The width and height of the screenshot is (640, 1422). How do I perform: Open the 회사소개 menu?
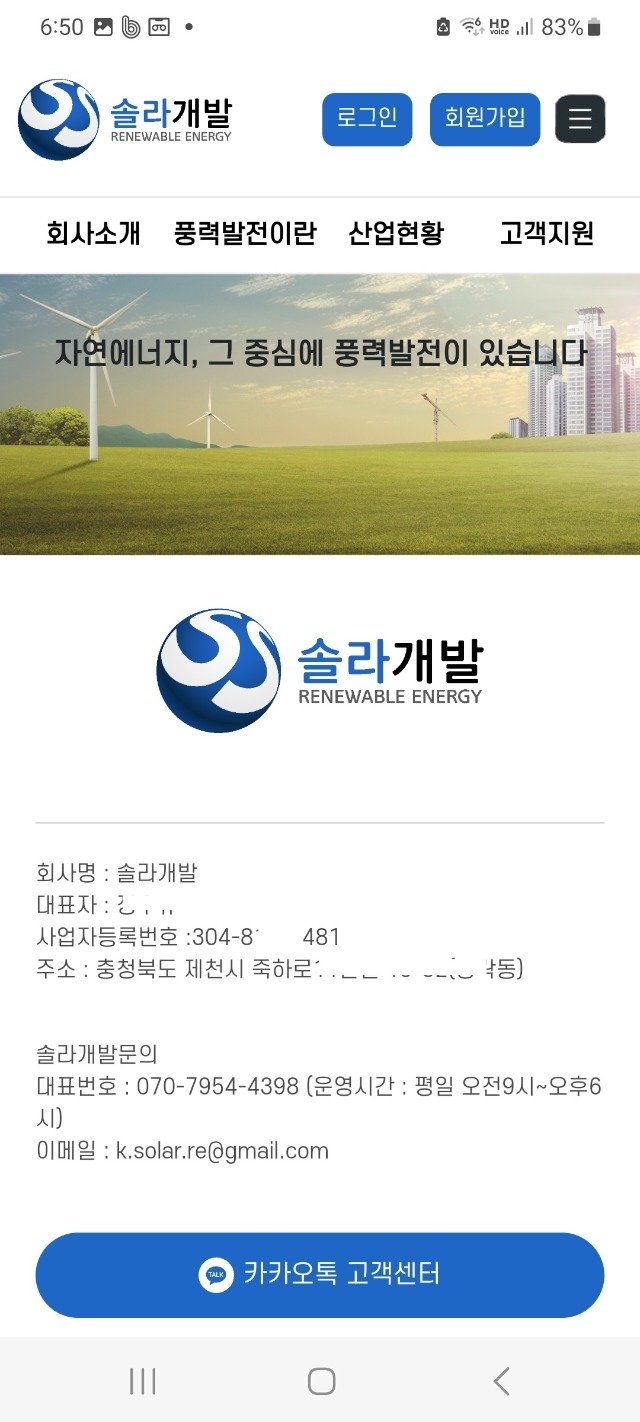93,234
